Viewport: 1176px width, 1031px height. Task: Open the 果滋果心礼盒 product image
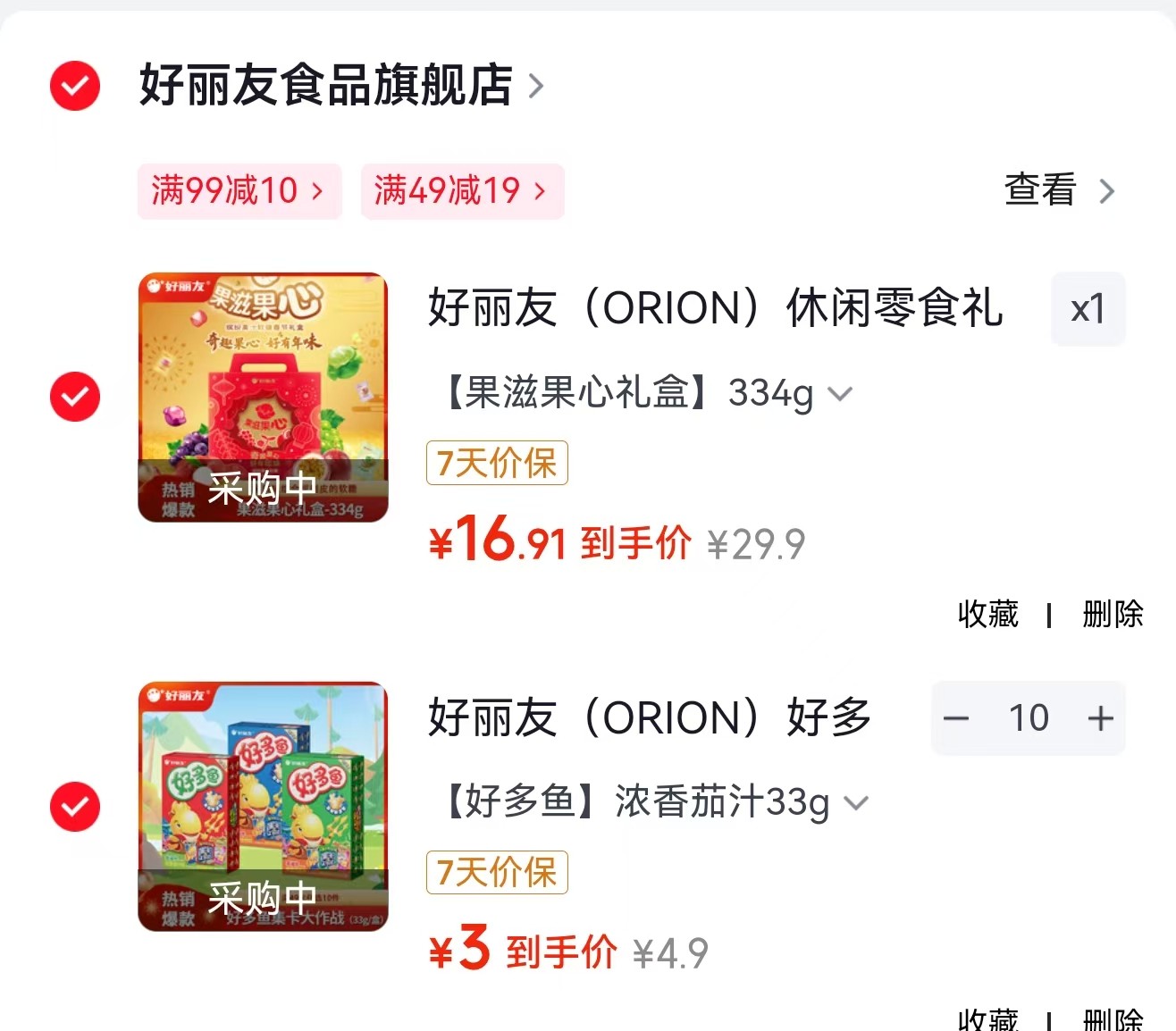pos(263,397)
